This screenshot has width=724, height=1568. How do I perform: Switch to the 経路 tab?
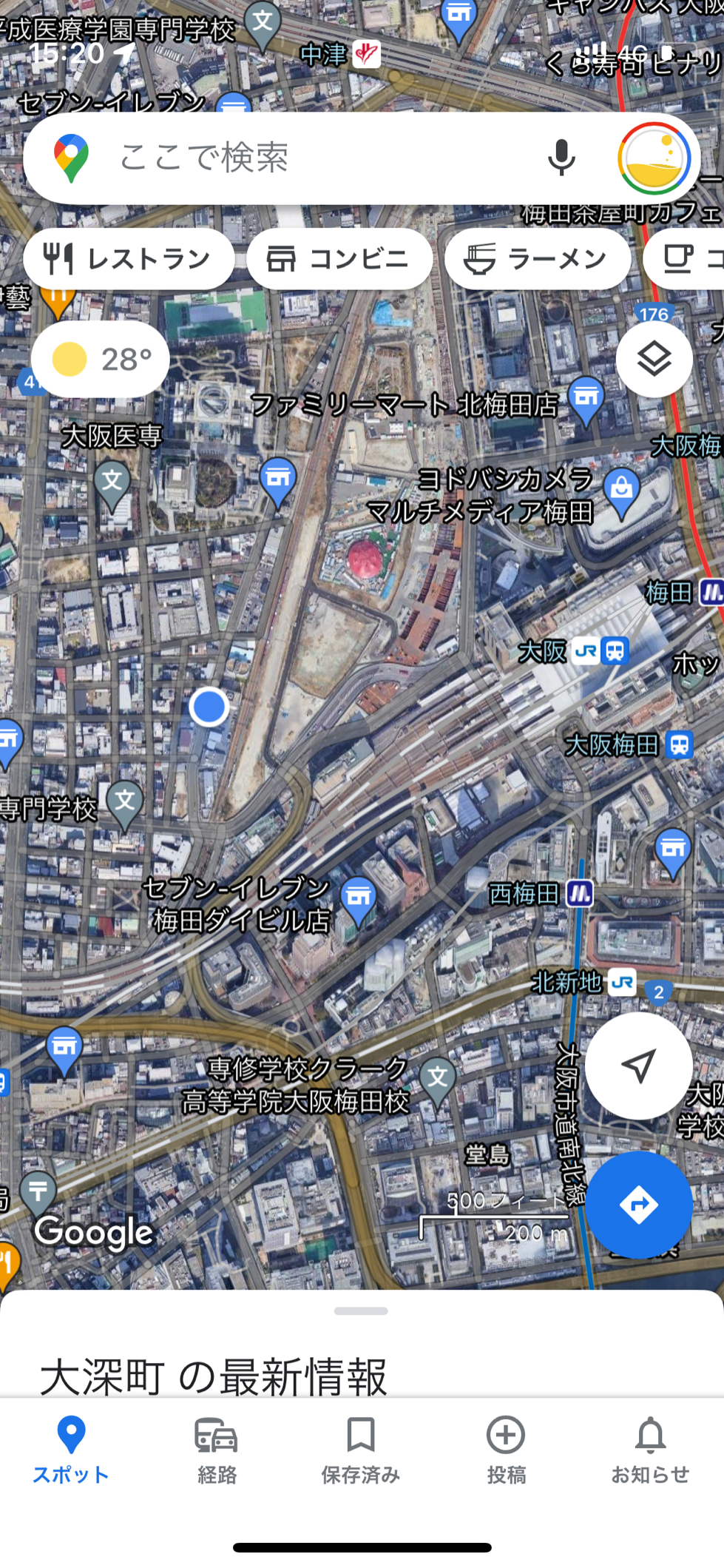pyautogui.click(x=217, y=1450)
